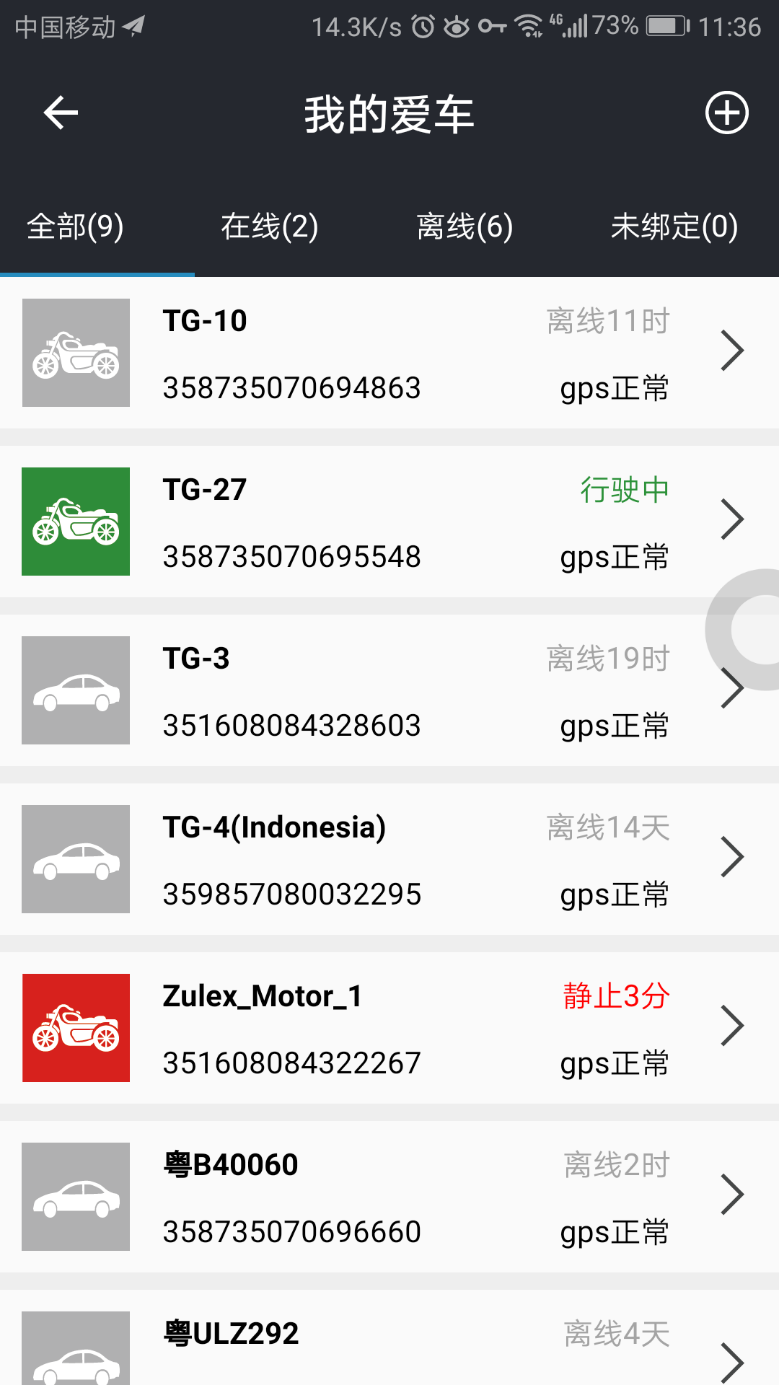
Task: Open the 未绑定(0) tab
Action: (675, 227)
